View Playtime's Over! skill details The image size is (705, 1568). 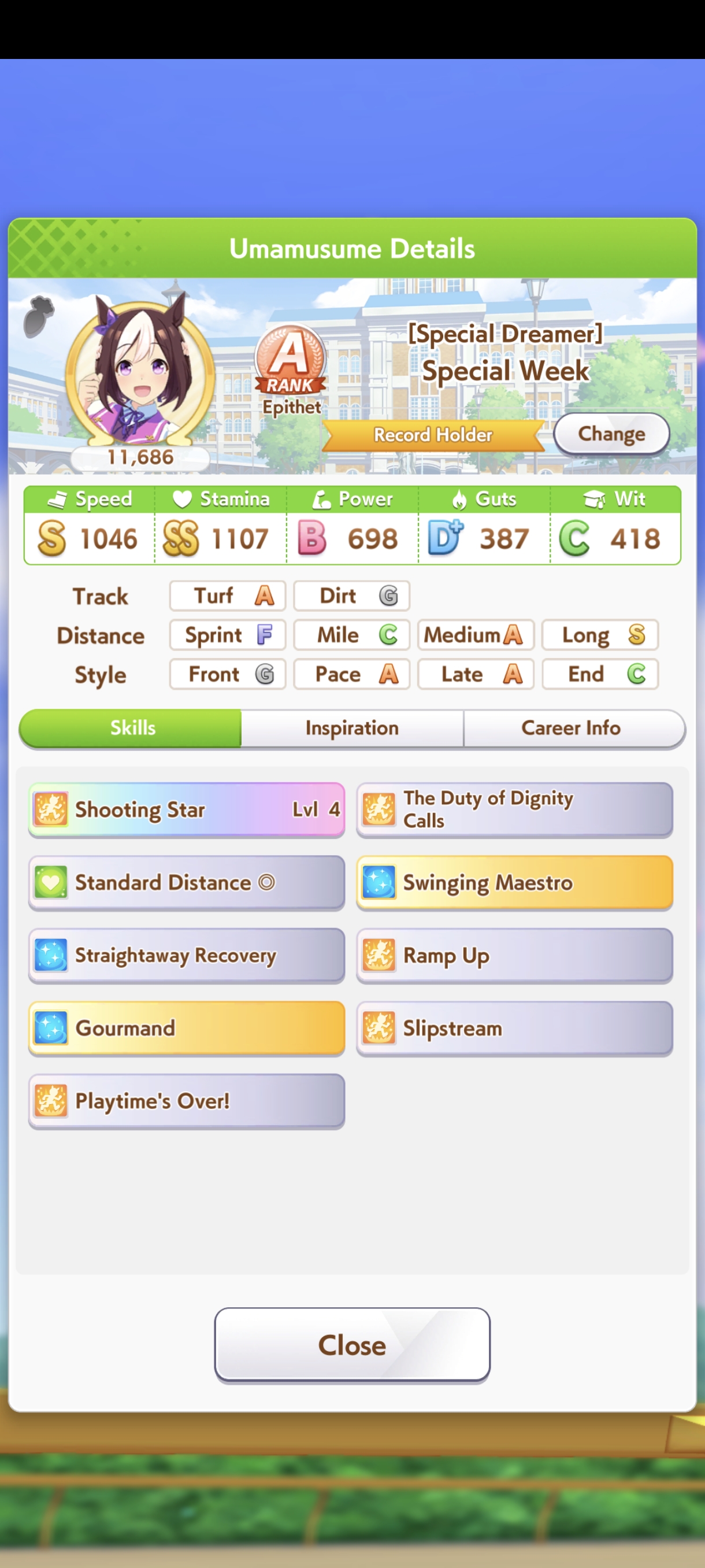[187, 1102]
